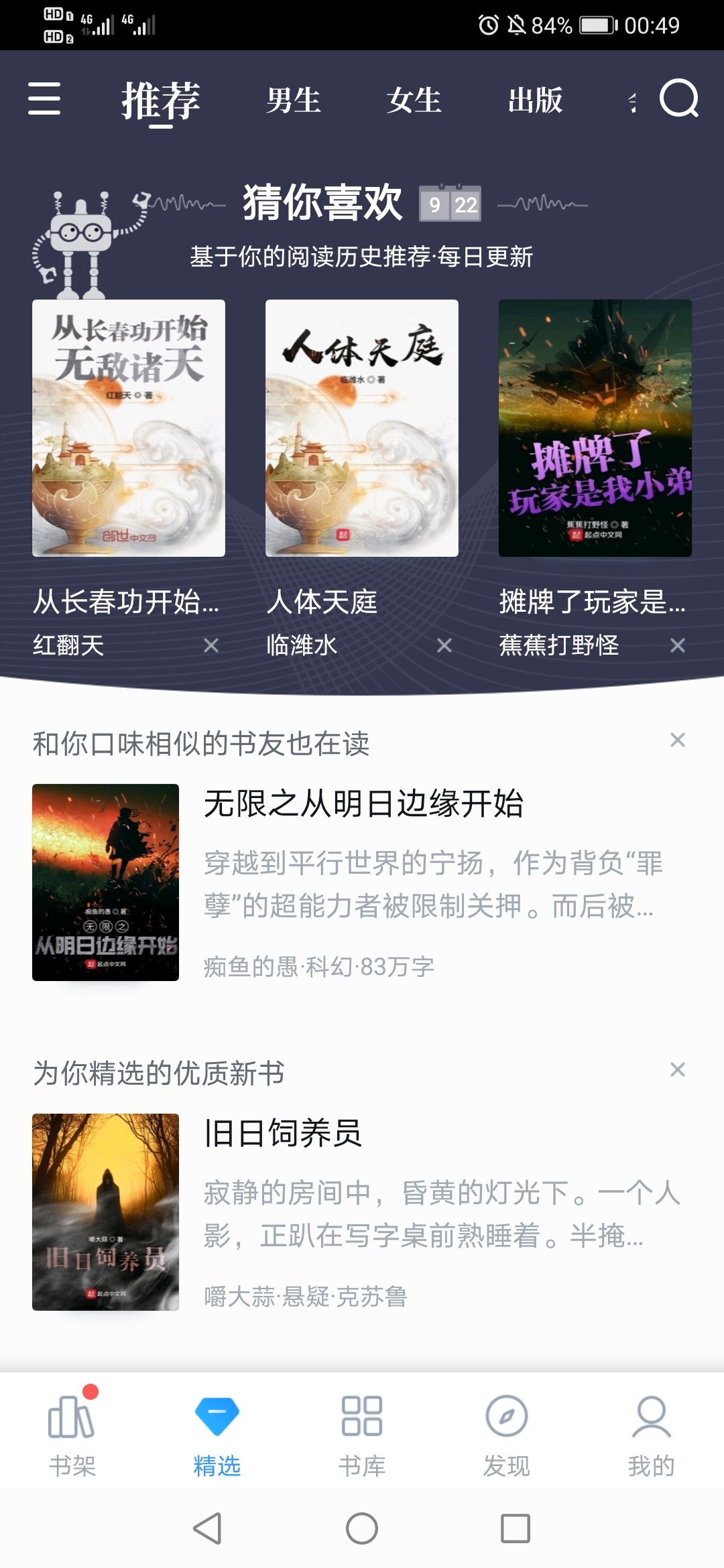Switch to the 女生 top tab
The height and width of the screenshot is (1568, 724).
[x=414, y=101]
